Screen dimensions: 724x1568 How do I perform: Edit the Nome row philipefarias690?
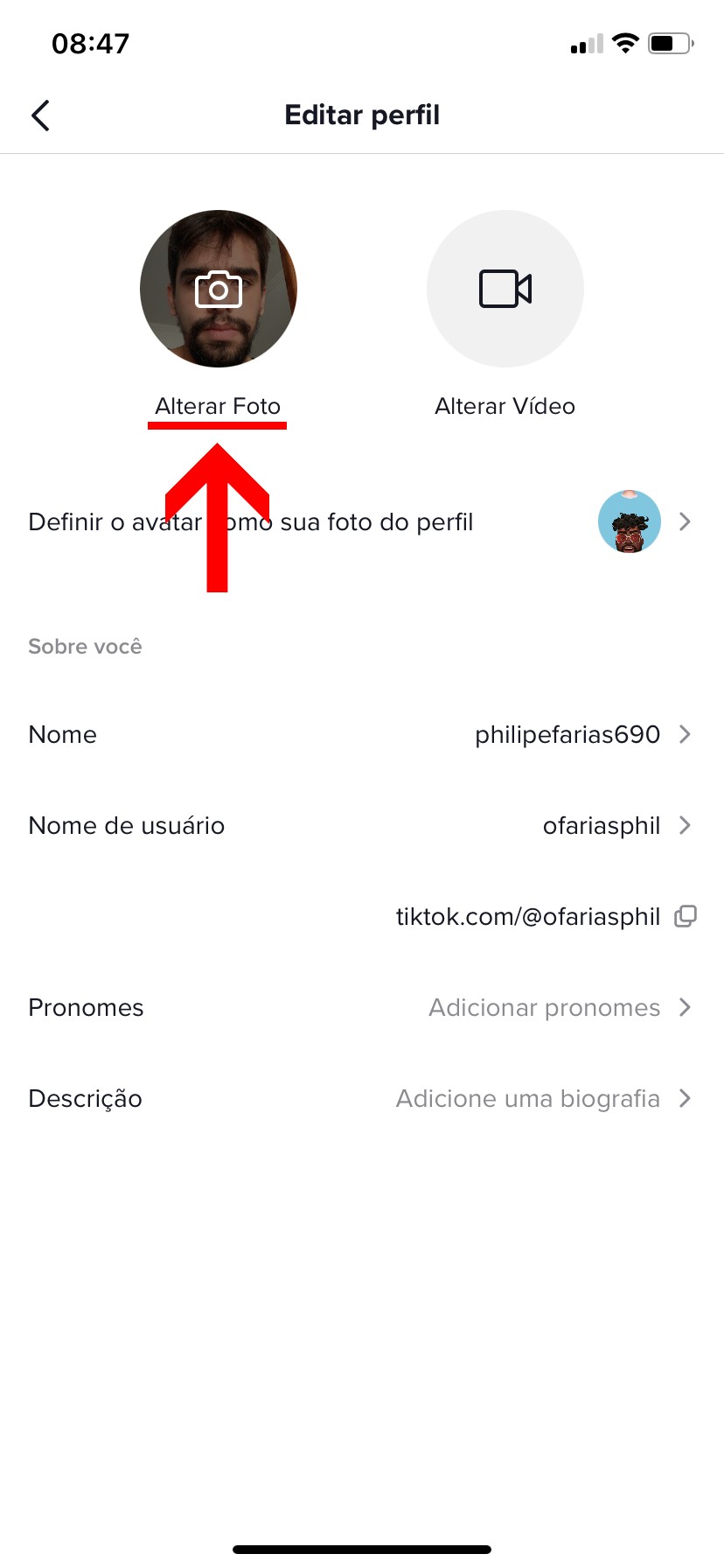(x=362, y=735)
